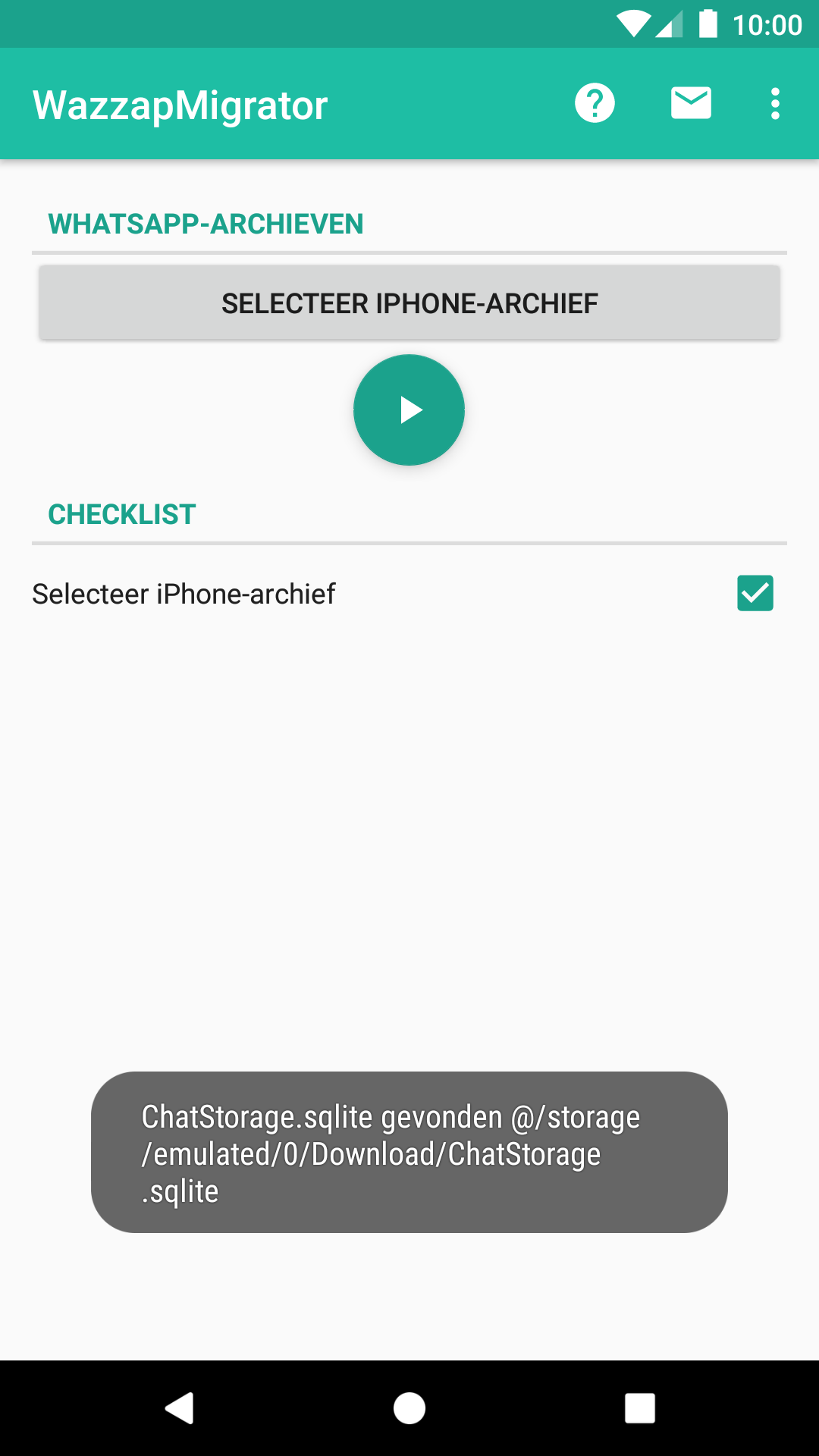Start migration with the circular play control
Image resolution: width=819 pixels, height=1456 pixels.
(x=409, y=409)
